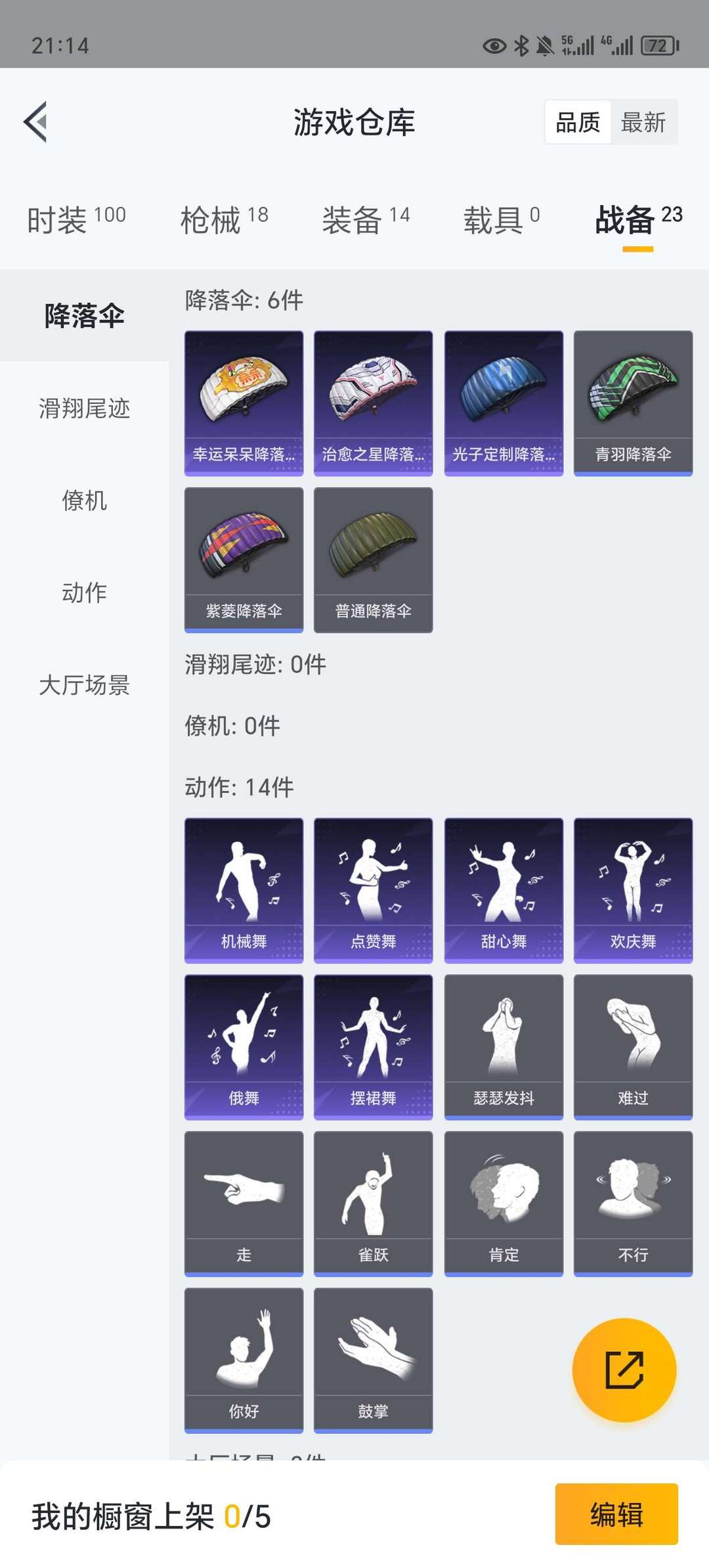The image size is (709, 1568).
Task: Open the 机械舞 emote card
Action: tap(244, 890)
